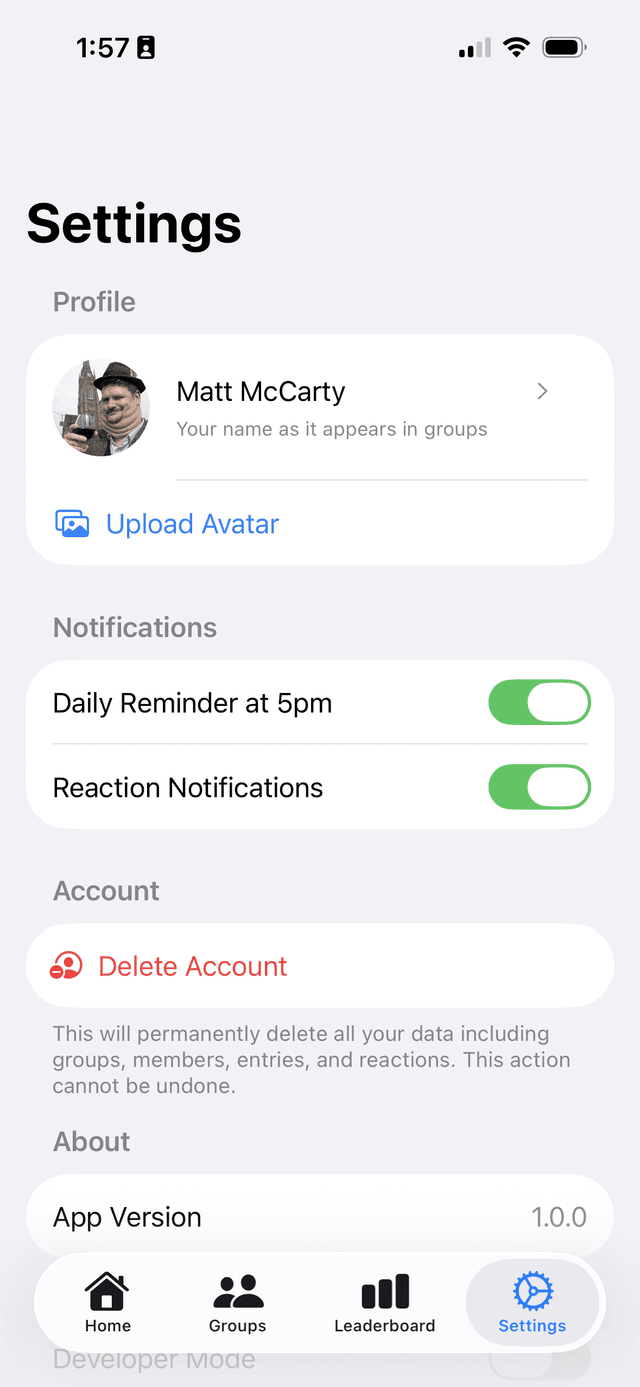Switch to the Groups tab
Screen dimensions: 640x1387
click(x=237, y=1303)
